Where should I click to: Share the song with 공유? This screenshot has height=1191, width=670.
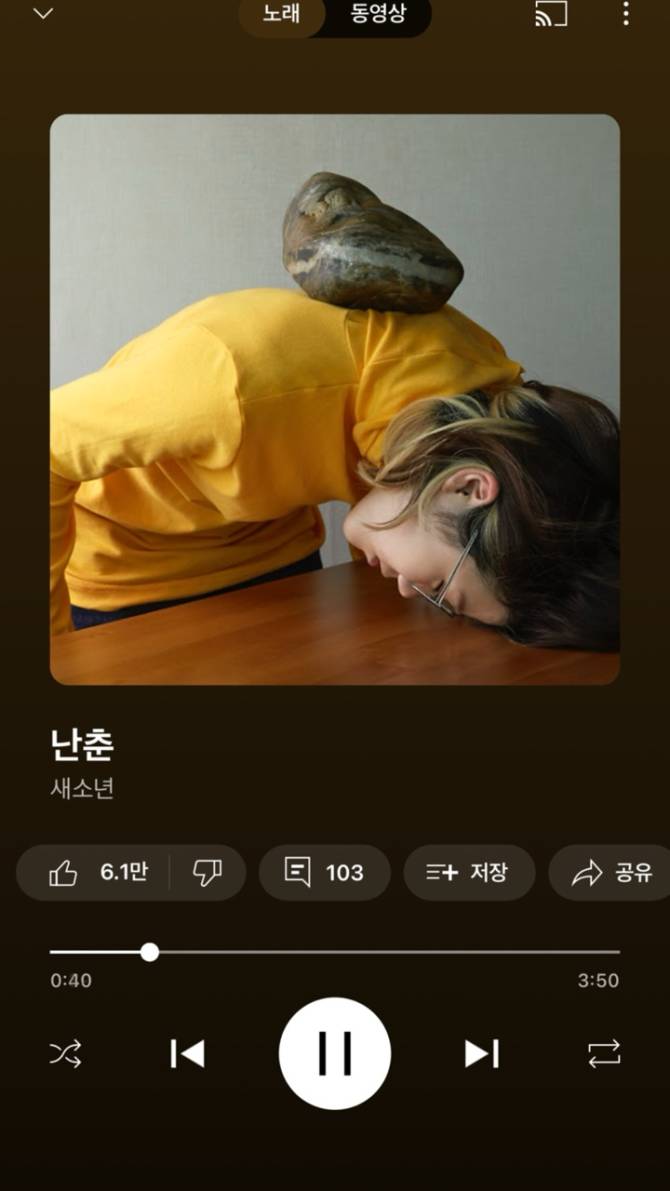tap(611, 873)
